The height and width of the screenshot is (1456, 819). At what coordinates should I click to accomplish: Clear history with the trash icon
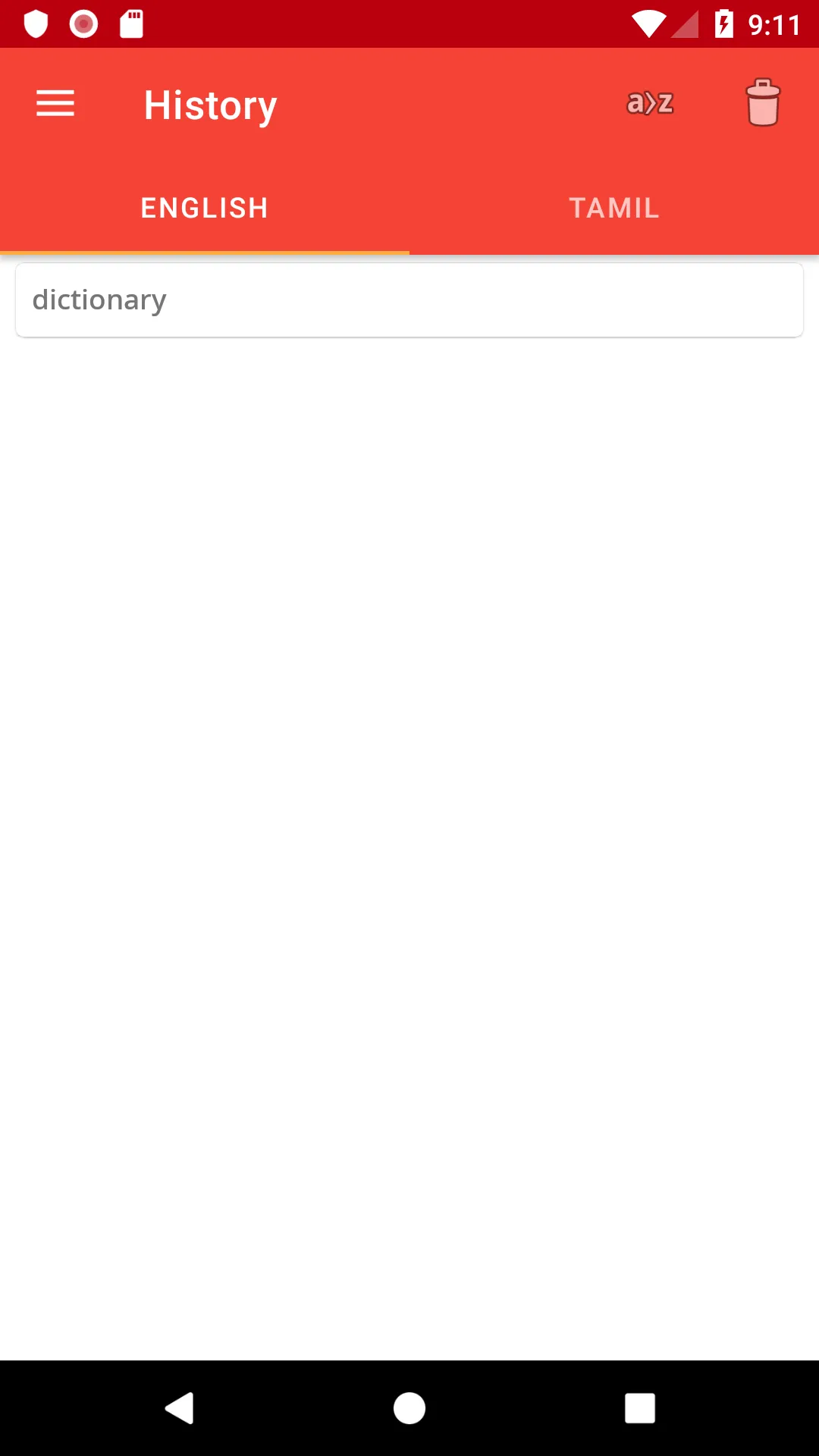[x=763, y=102]
